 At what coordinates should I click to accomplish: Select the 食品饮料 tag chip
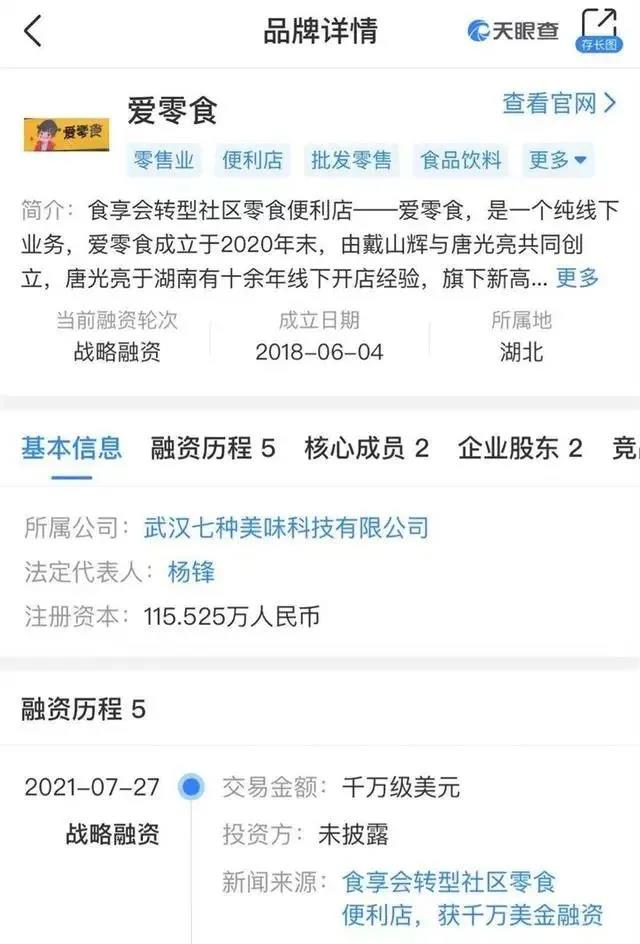(460, 159)
